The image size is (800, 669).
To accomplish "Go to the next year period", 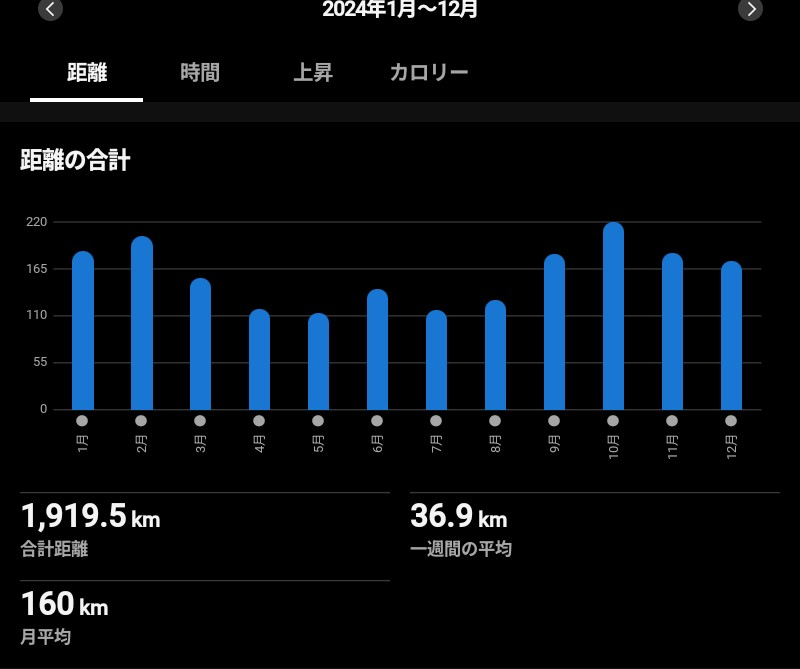I will (x=750, y=9).
